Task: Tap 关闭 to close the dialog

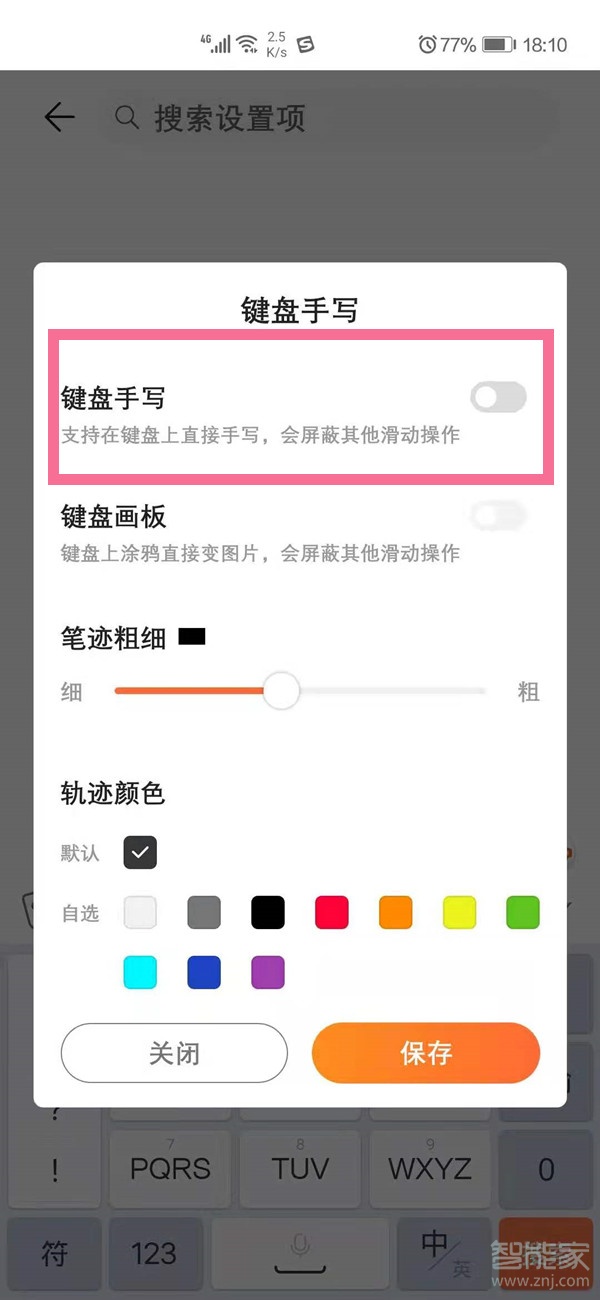Action: tap(174, 1053)
